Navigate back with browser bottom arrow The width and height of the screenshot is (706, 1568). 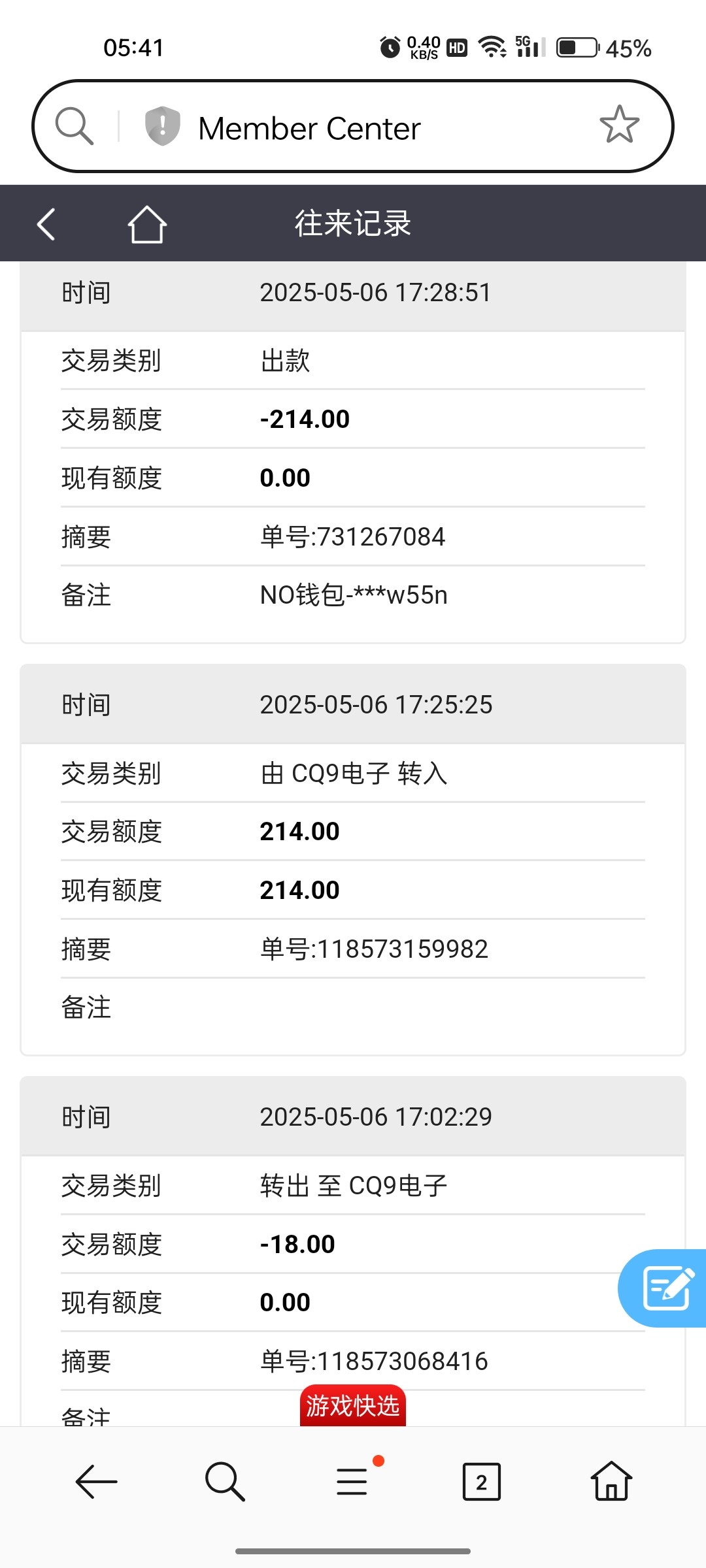click(97, 1481)
